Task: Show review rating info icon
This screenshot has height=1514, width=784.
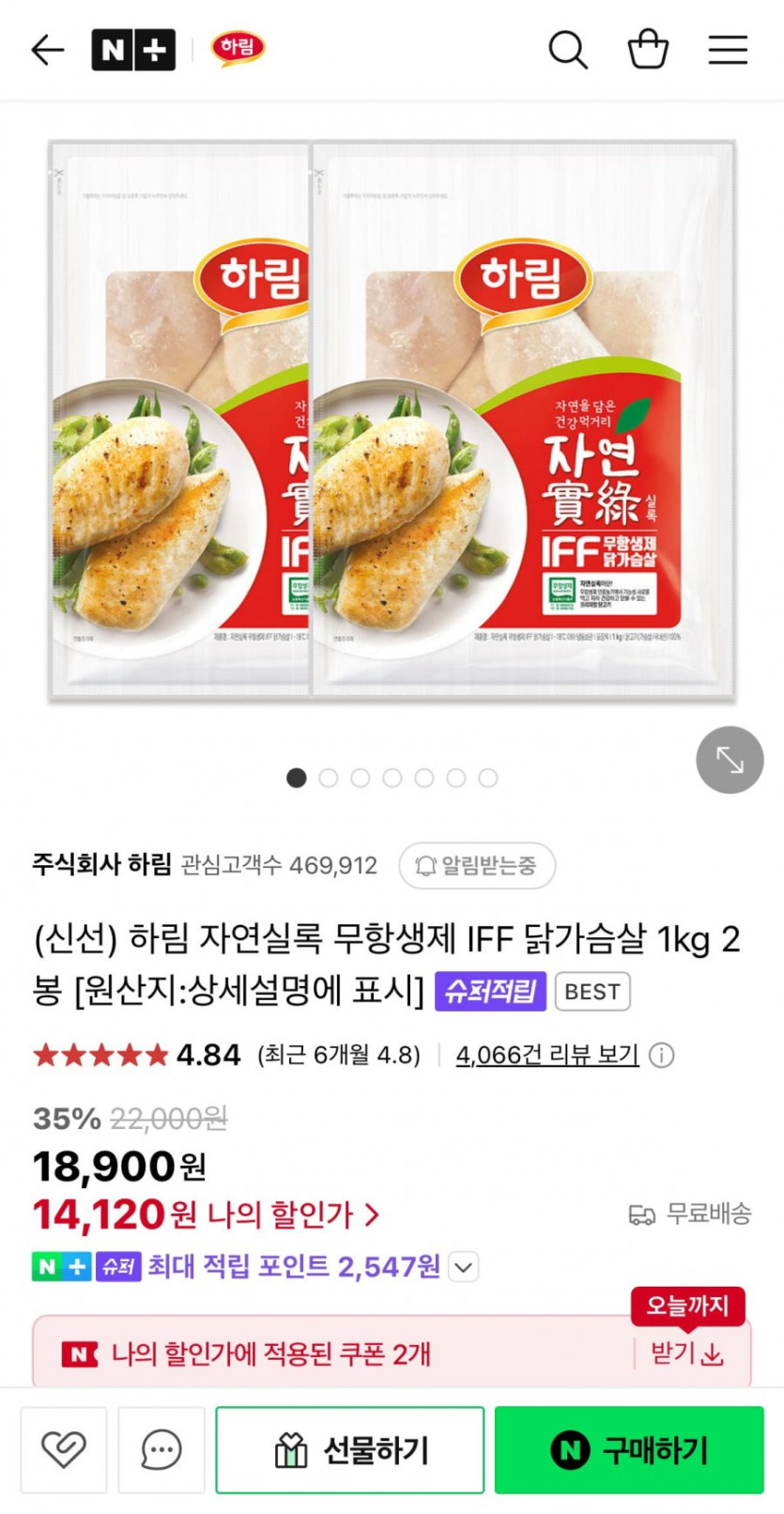Action: pyautogui.click(x=662, y=1056)
